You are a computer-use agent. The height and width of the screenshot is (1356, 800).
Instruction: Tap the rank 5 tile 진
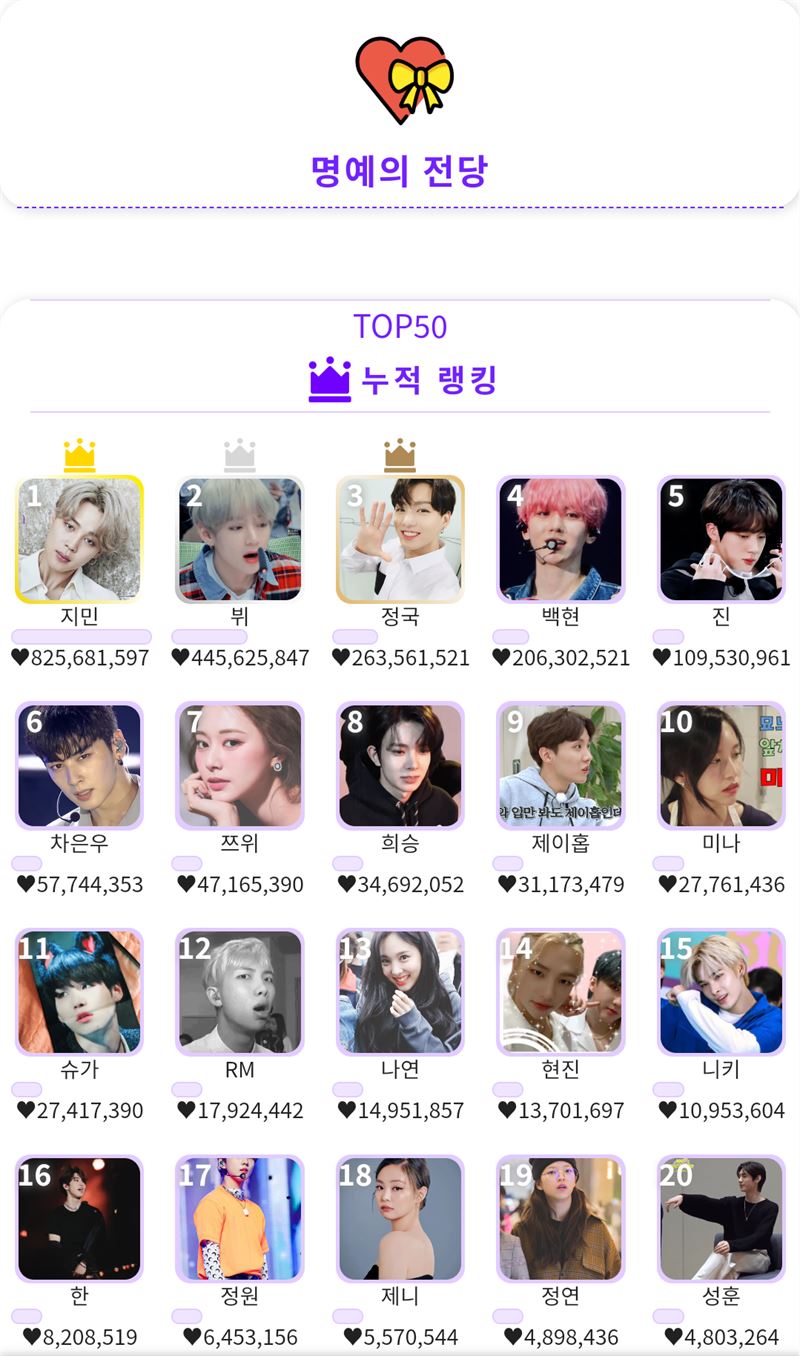pos(721,540)
